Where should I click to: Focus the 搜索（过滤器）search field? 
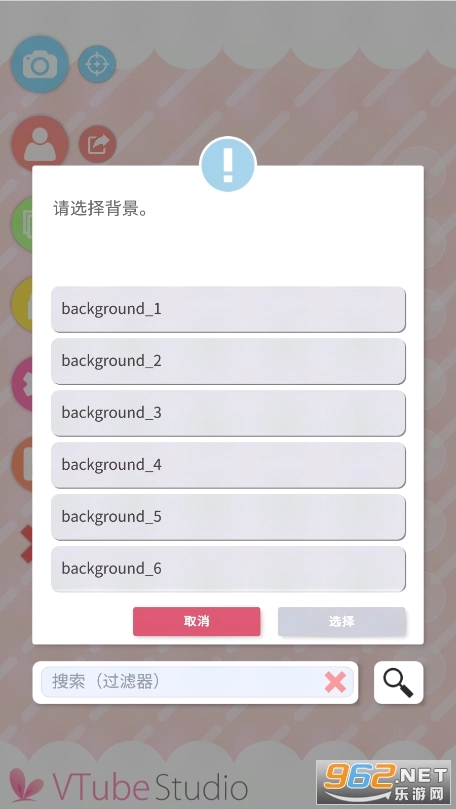pos(181,682)
